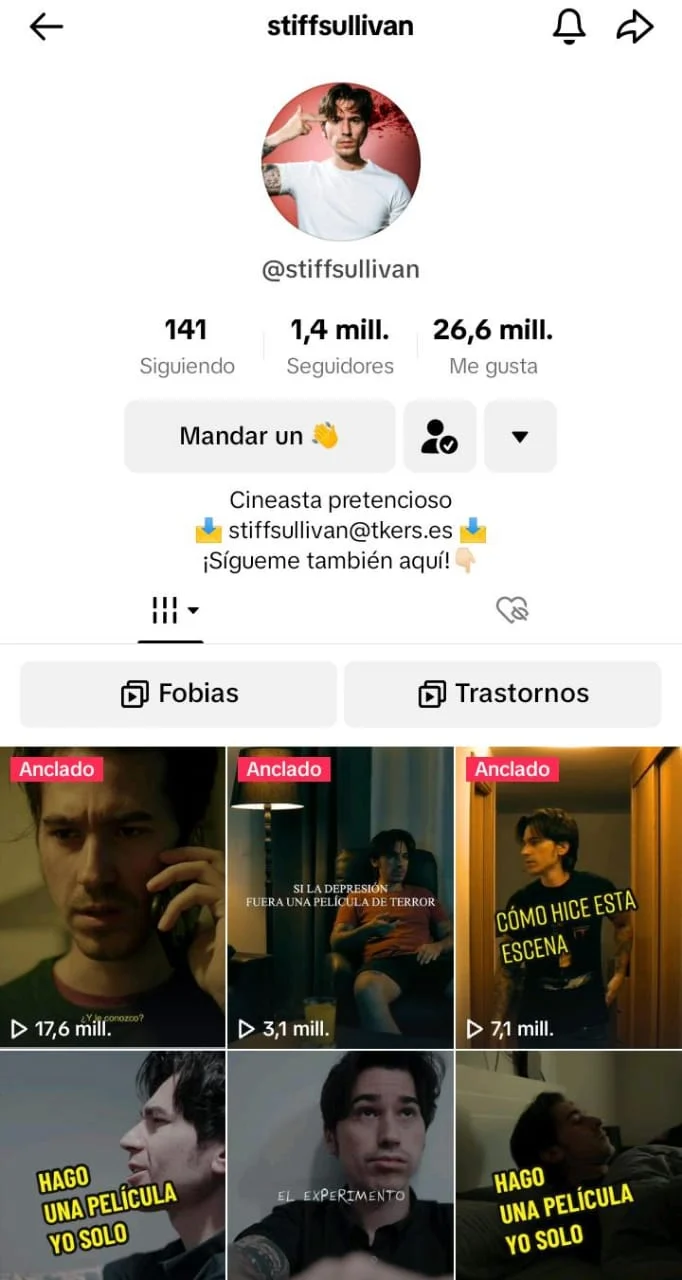Open the Fobias playlist
Viewport: 682px width, 1280px height.
[178, 693]
